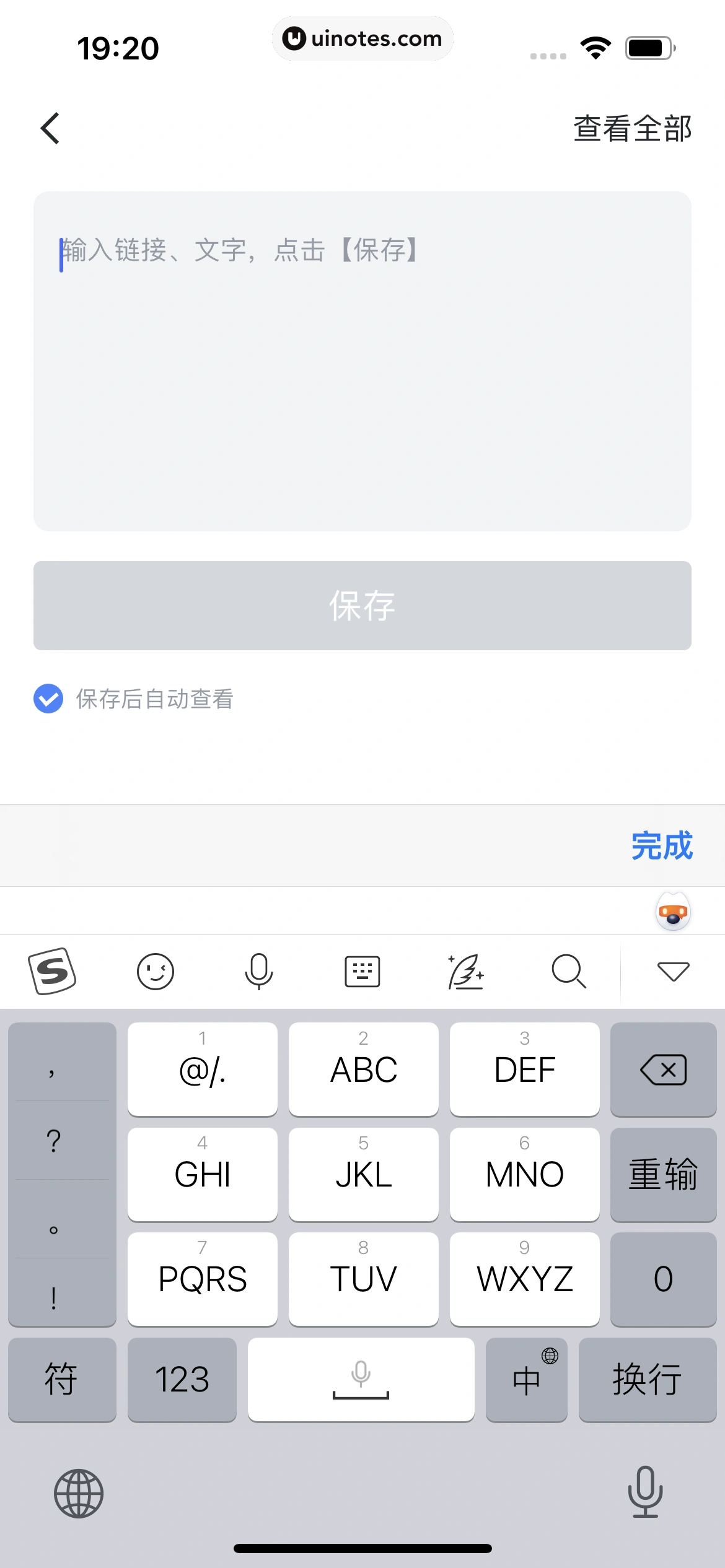Tap 完成 to dismiss the keyboard
725x1568 pixels.
[x=661, y=845]
